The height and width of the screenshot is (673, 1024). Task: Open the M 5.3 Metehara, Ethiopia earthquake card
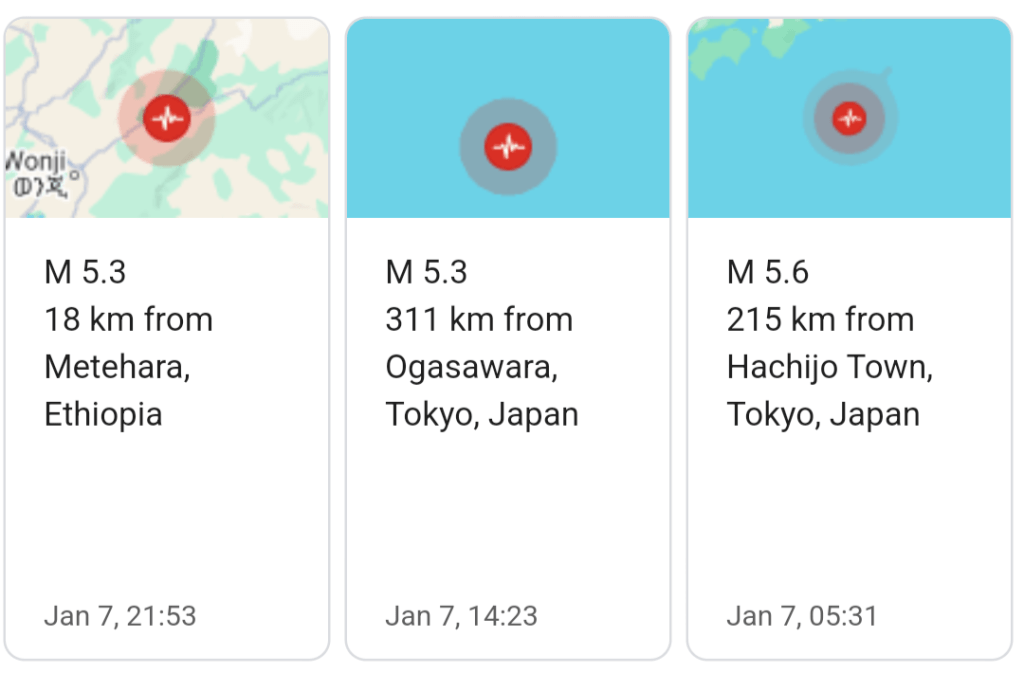click(x=166, y=340)
